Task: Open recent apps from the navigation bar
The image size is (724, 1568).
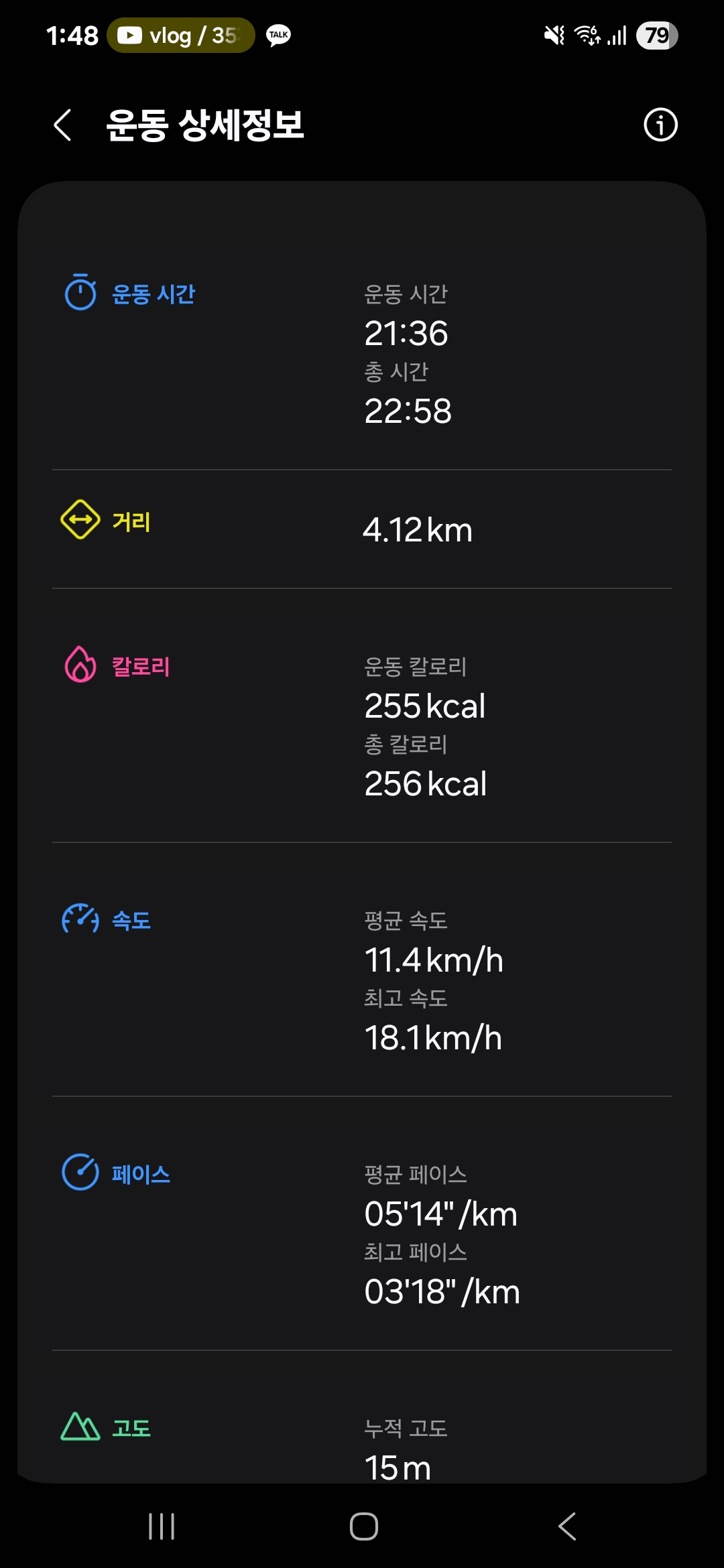Action: point(162,1526)
